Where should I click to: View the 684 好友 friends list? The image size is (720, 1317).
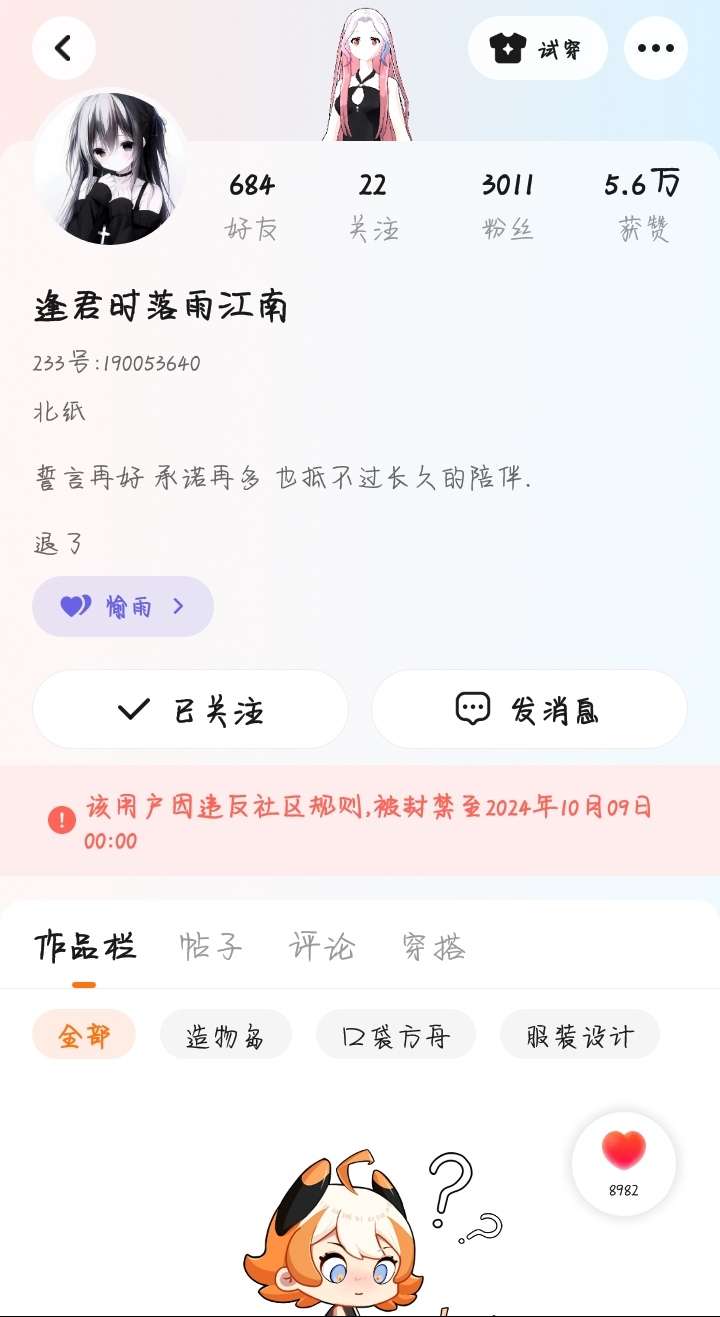click(251, 205)
